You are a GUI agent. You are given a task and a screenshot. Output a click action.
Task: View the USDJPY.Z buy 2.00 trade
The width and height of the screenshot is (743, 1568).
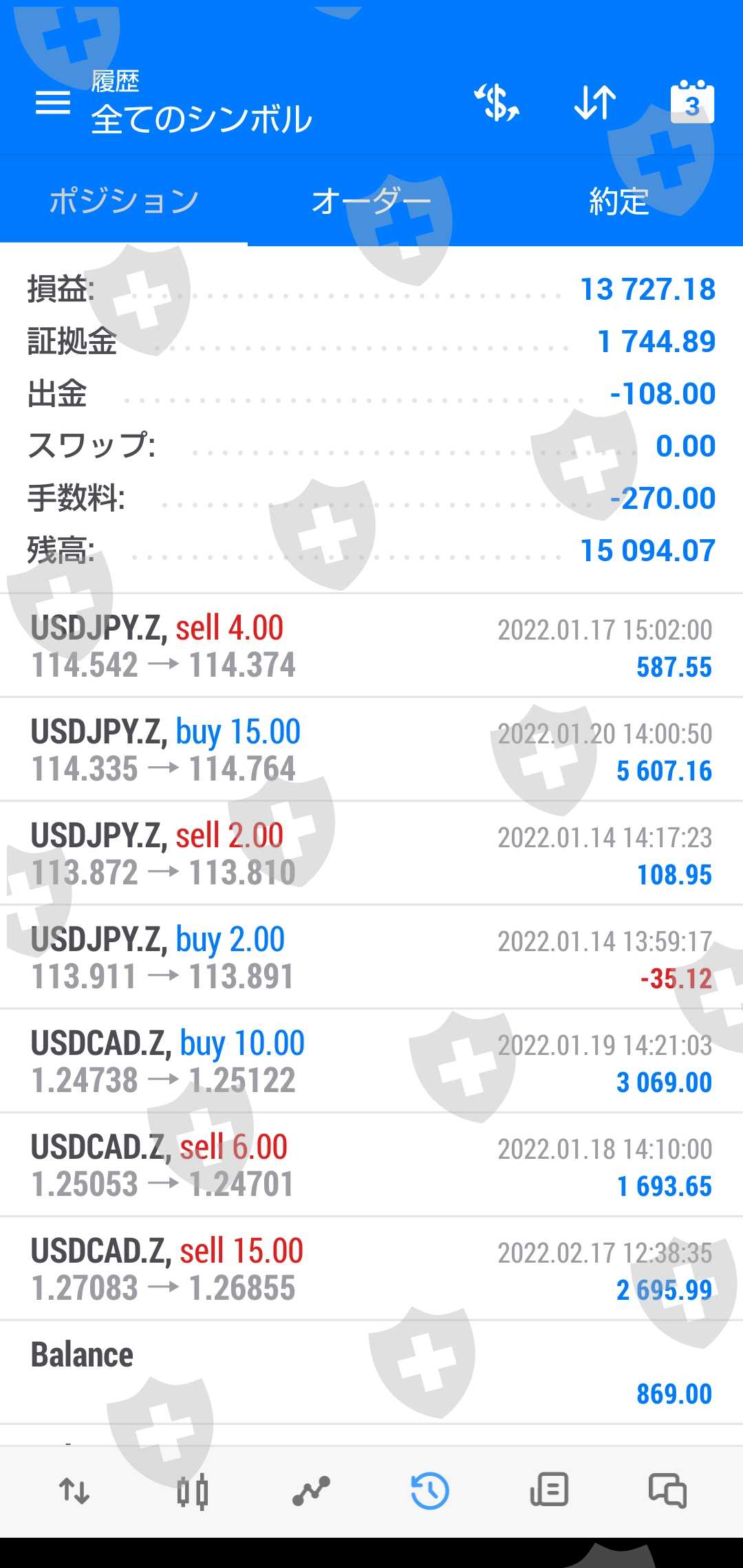[x=371, y=958]
